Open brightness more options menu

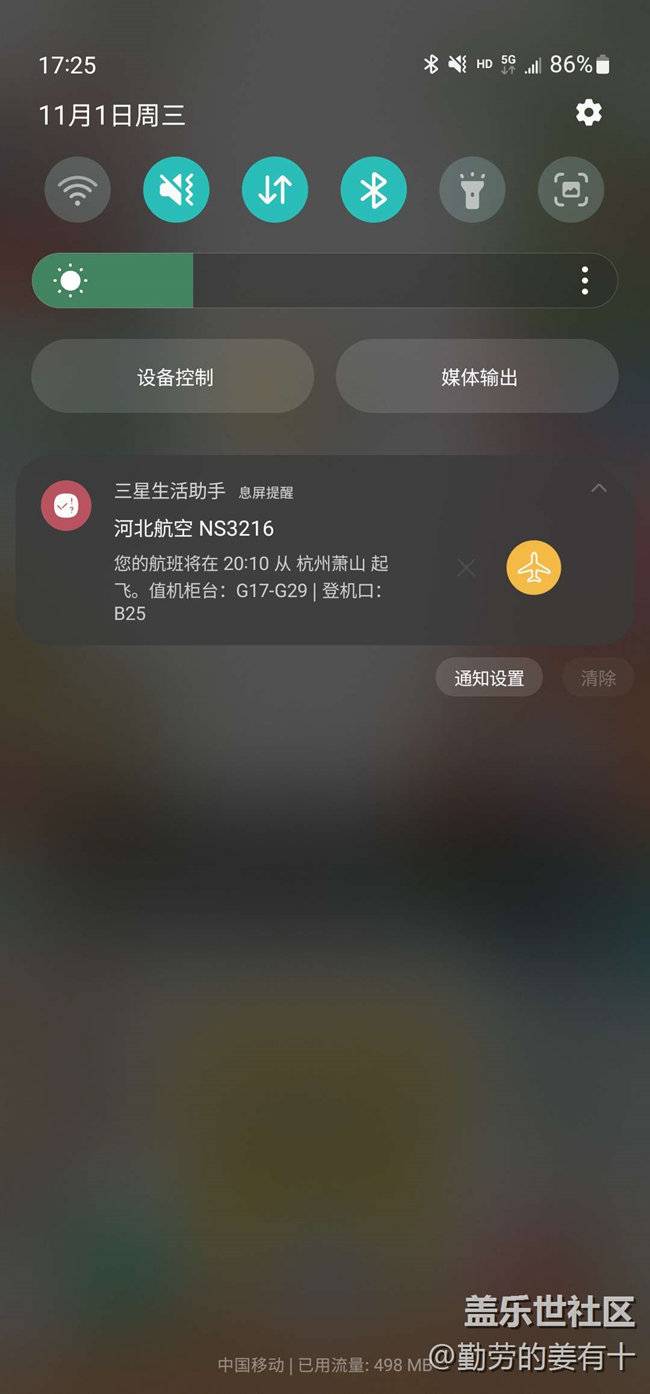click(x=585, y=281)
